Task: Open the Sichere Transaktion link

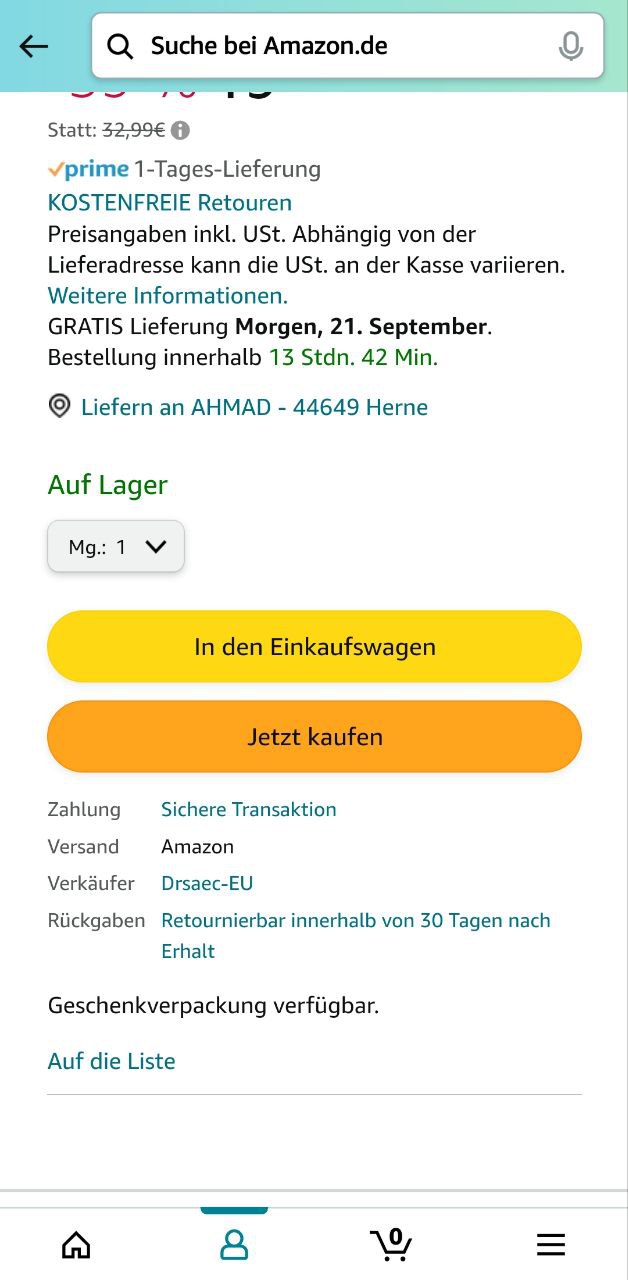Action: [249, 809]
